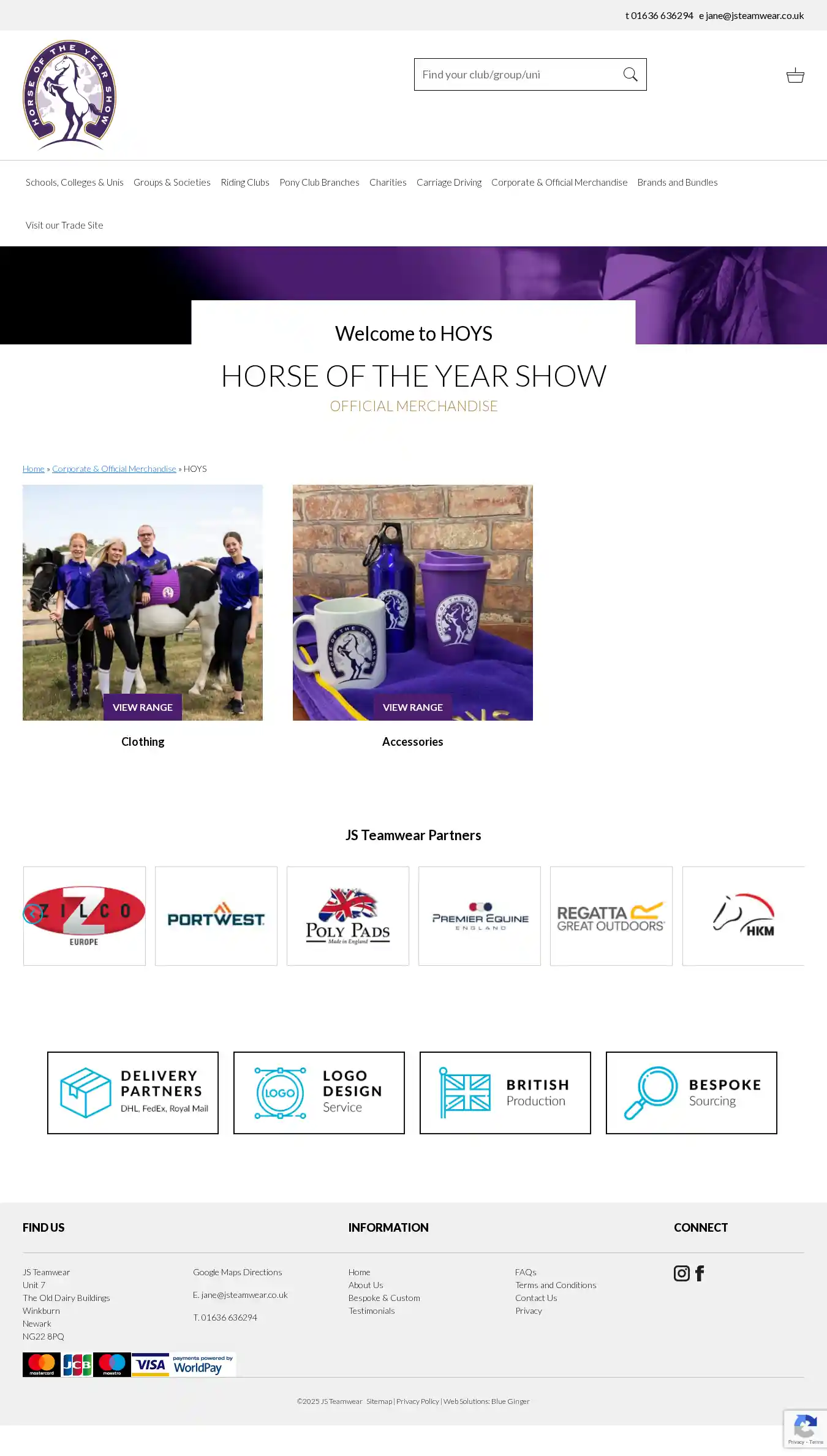This screenshot has width=827, height=1456.
Task: Open Corporate & Official Merchandise breadcrumb
Action: point(114,469)
